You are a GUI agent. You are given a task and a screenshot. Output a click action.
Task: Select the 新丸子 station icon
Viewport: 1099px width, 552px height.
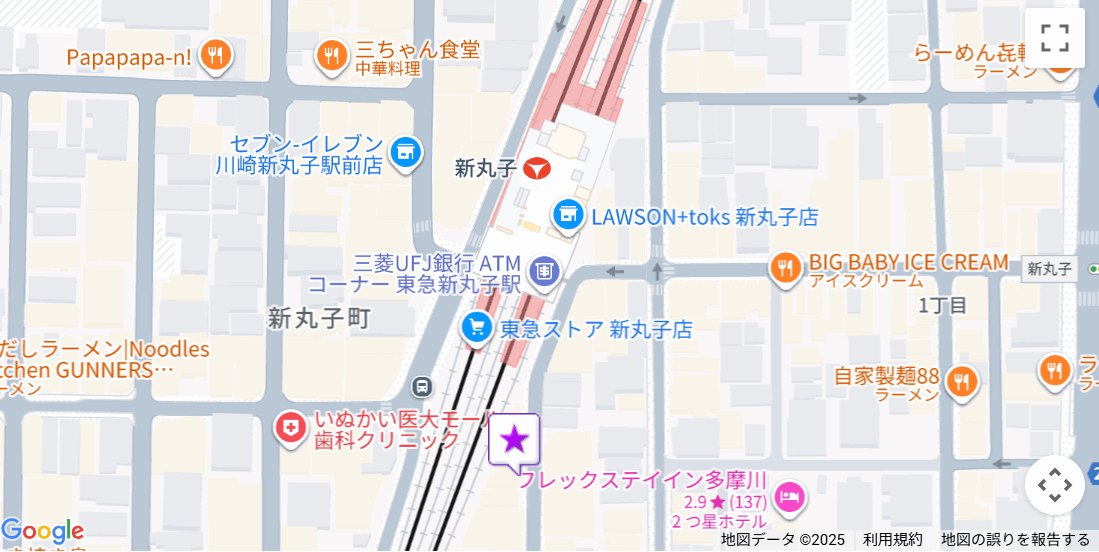coord(537,168)
